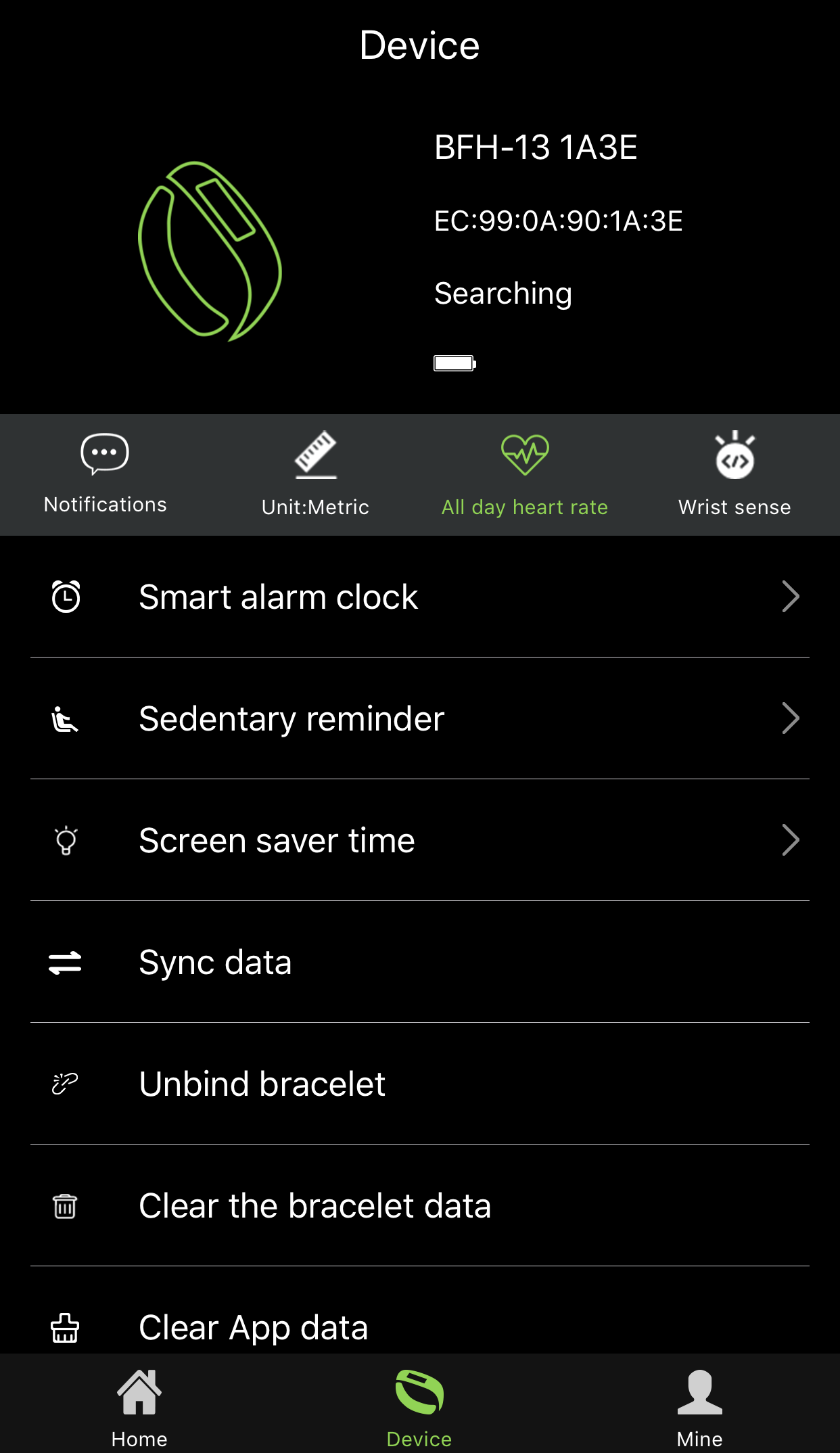840x1453 pixels.
Task: Toggle Wrist sense option
Action: tap(734, 474)
